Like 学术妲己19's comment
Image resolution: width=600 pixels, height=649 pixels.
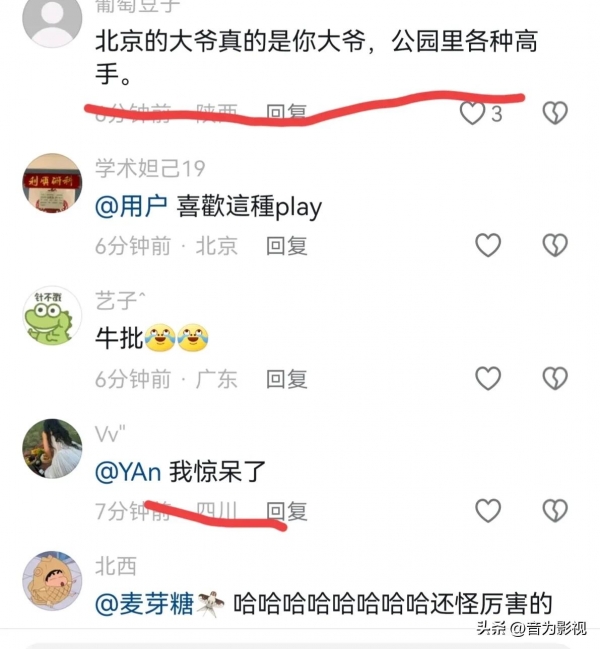tap(487, 245)
